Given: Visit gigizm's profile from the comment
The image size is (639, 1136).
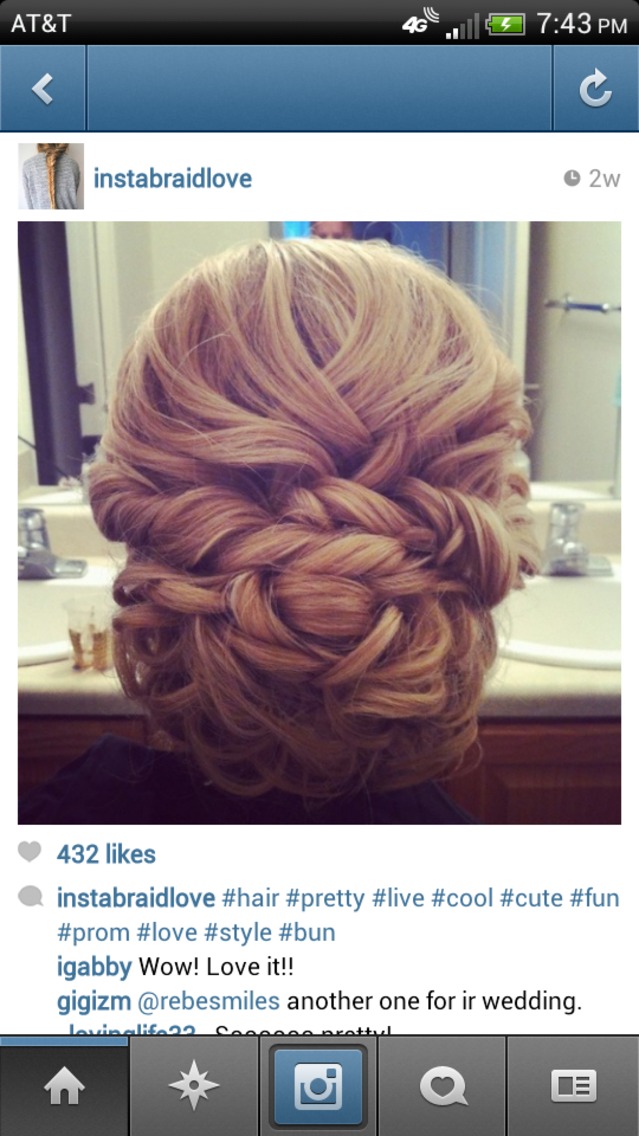Looking at the screenshot, I should (92, 1001).
